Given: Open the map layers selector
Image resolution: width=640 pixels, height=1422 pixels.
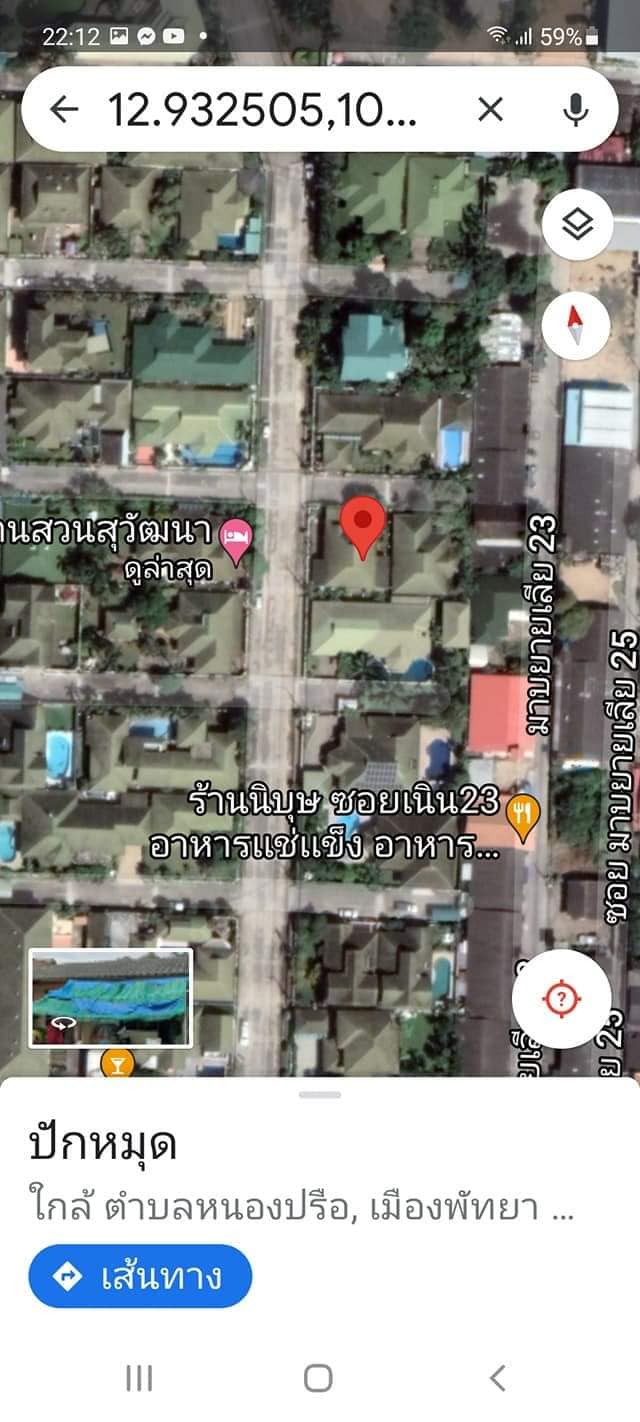Looking at the screenshot, I should coord(577,225).
